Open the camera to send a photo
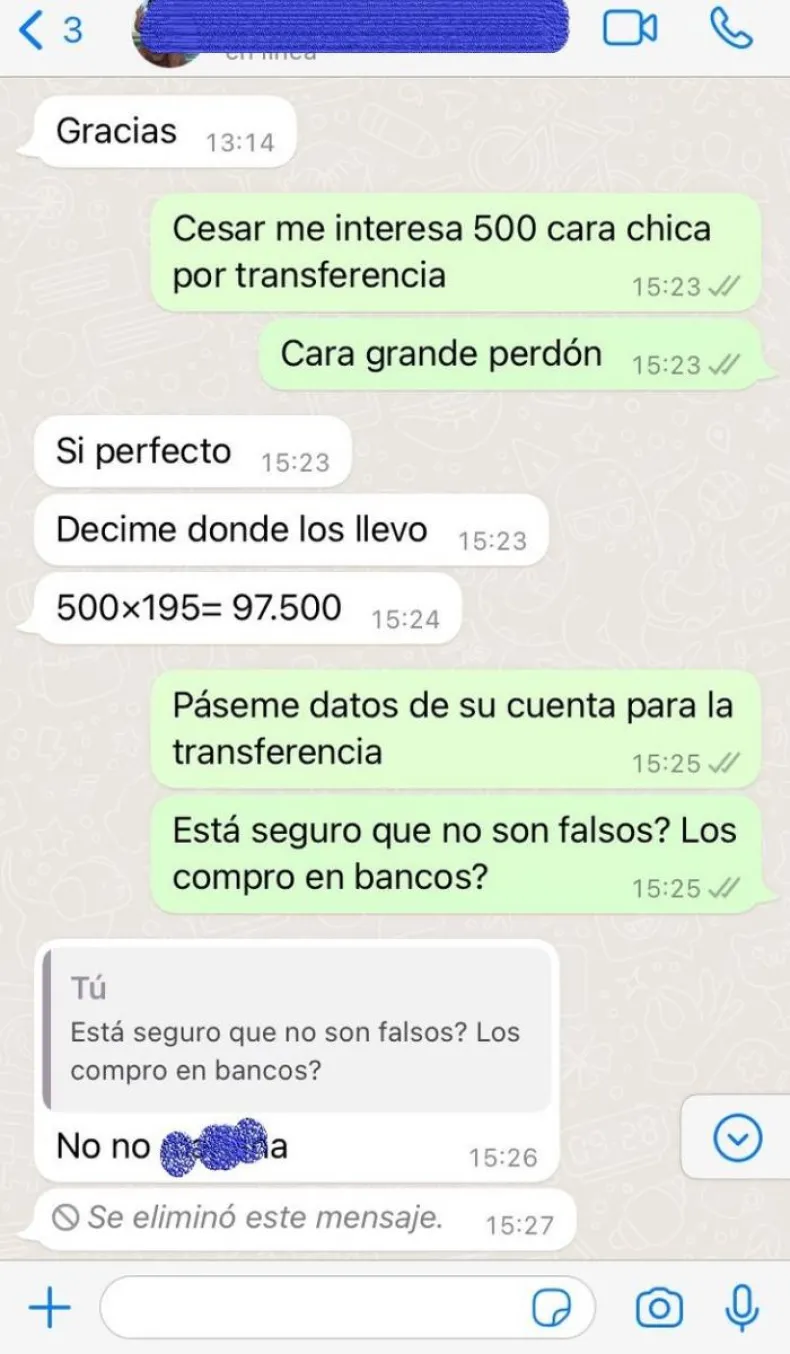790x1354 pixels. 659,1308
